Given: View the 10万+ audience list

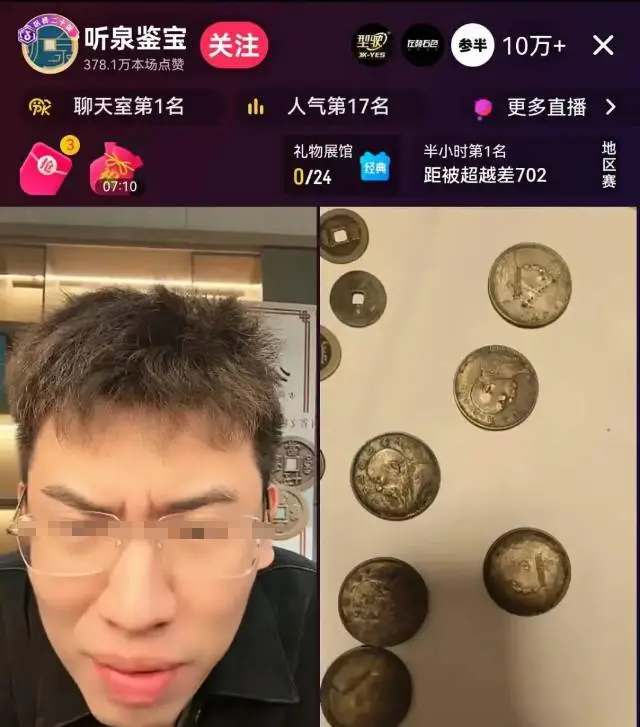Looking at the screenshot, I should coord(534,46).
